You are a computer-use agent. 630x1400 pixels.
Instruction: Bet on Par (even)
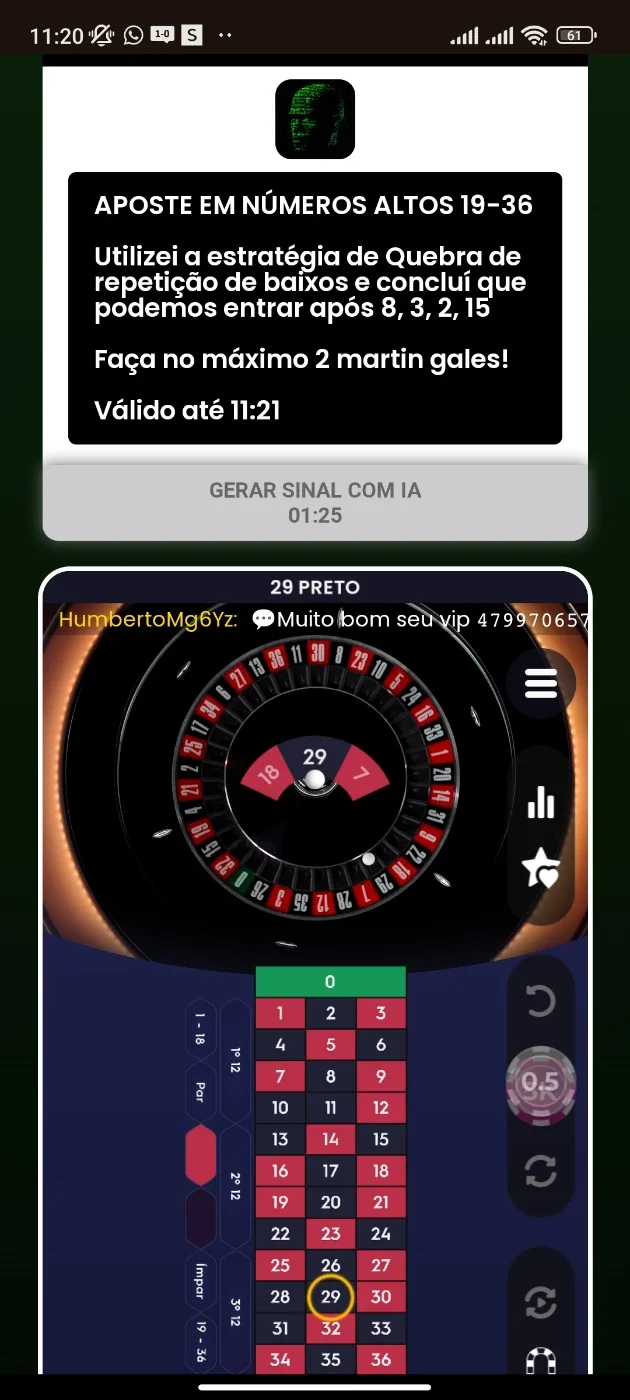pyautogui.click(x=200, y=1093)
